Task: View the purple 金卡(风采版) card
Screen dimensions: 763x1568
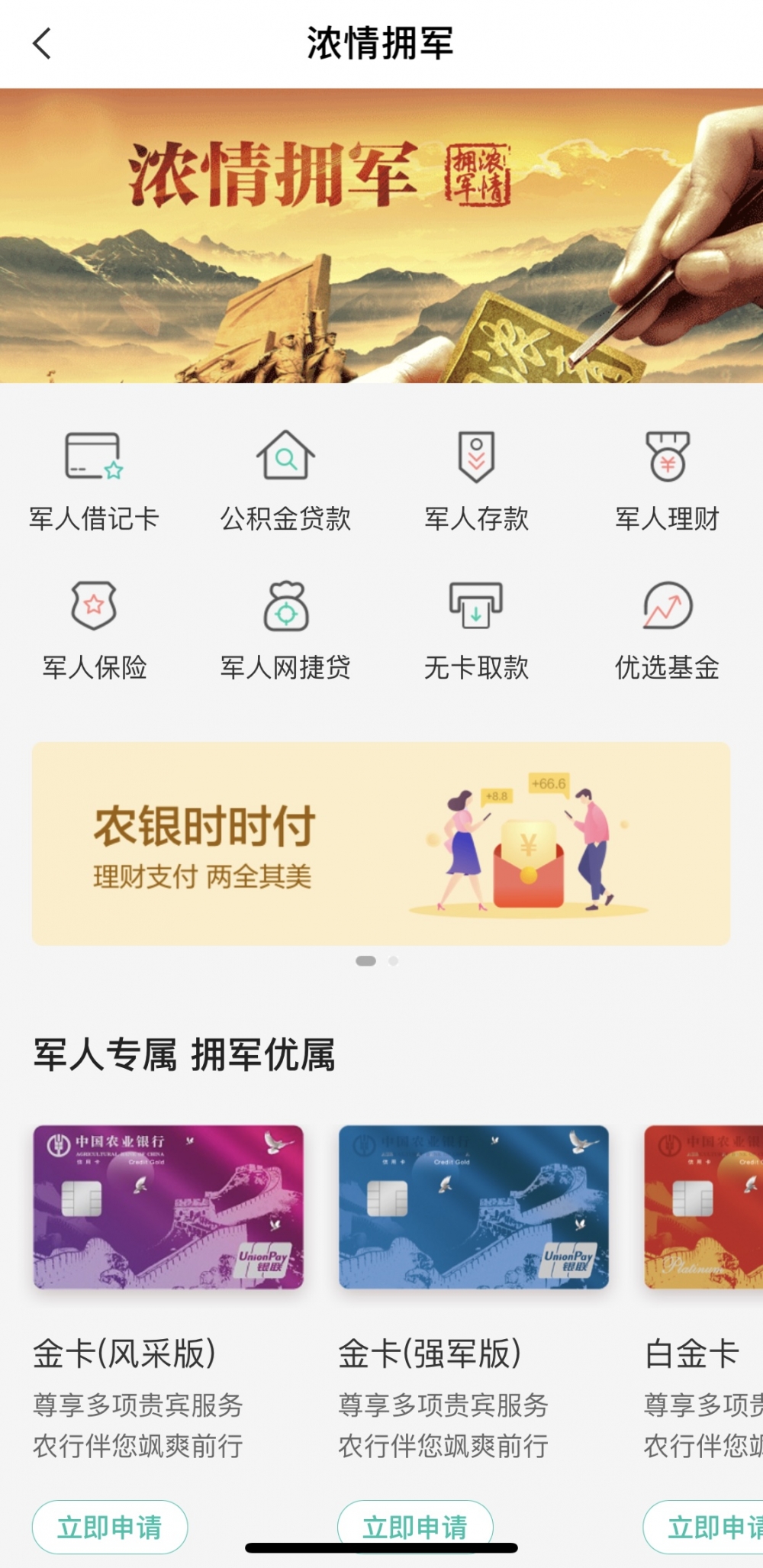Action: coord(169,1207)
